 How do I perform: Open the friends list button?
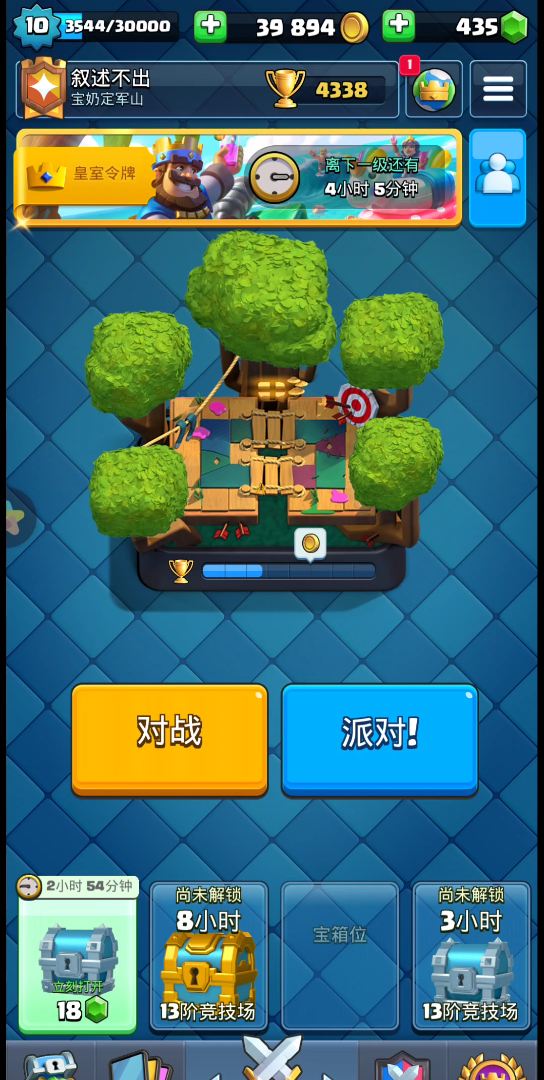click(497, 178)
